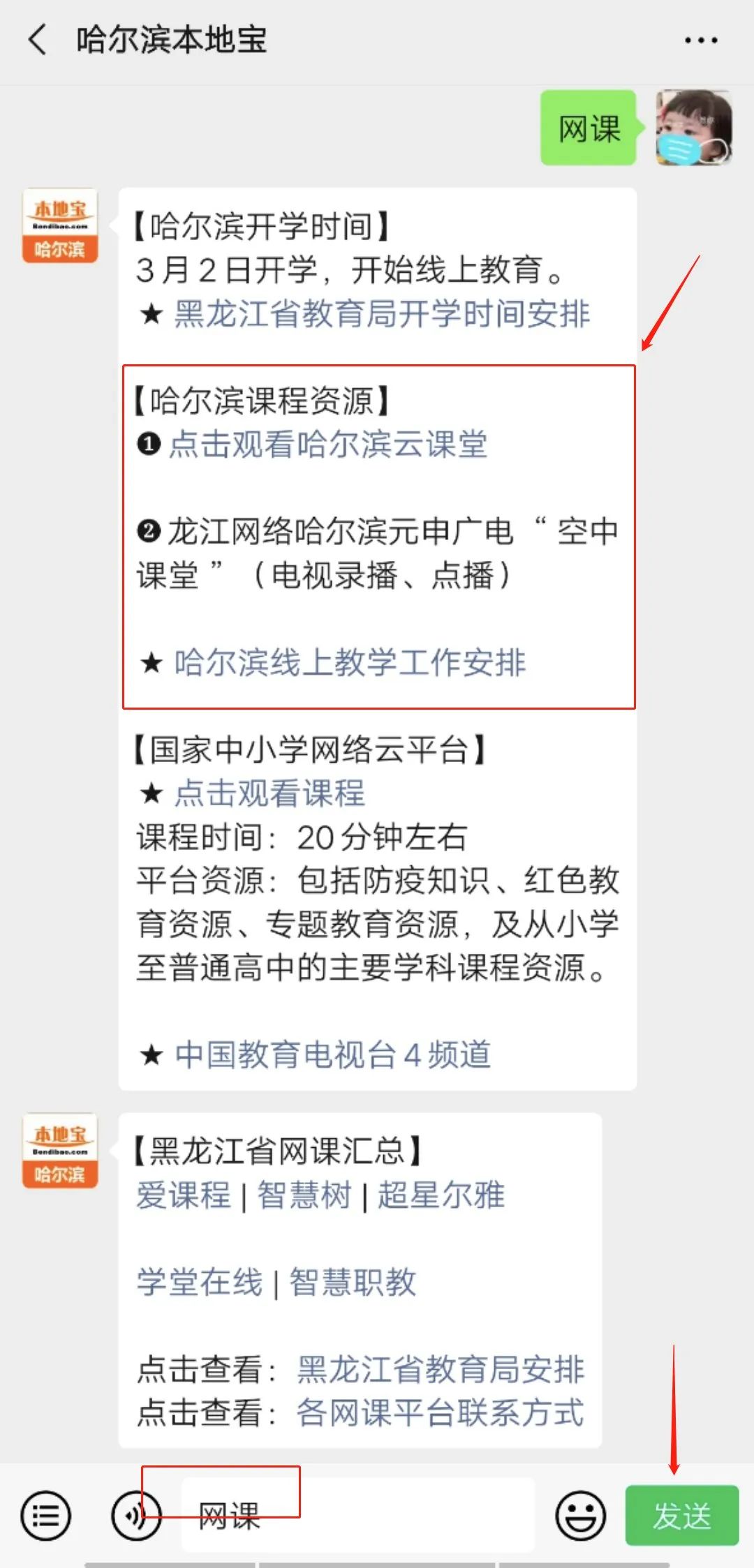Open the 智慧树 link
The width and height of the screenshot is (754, 1568).
tap(304, 1195)
